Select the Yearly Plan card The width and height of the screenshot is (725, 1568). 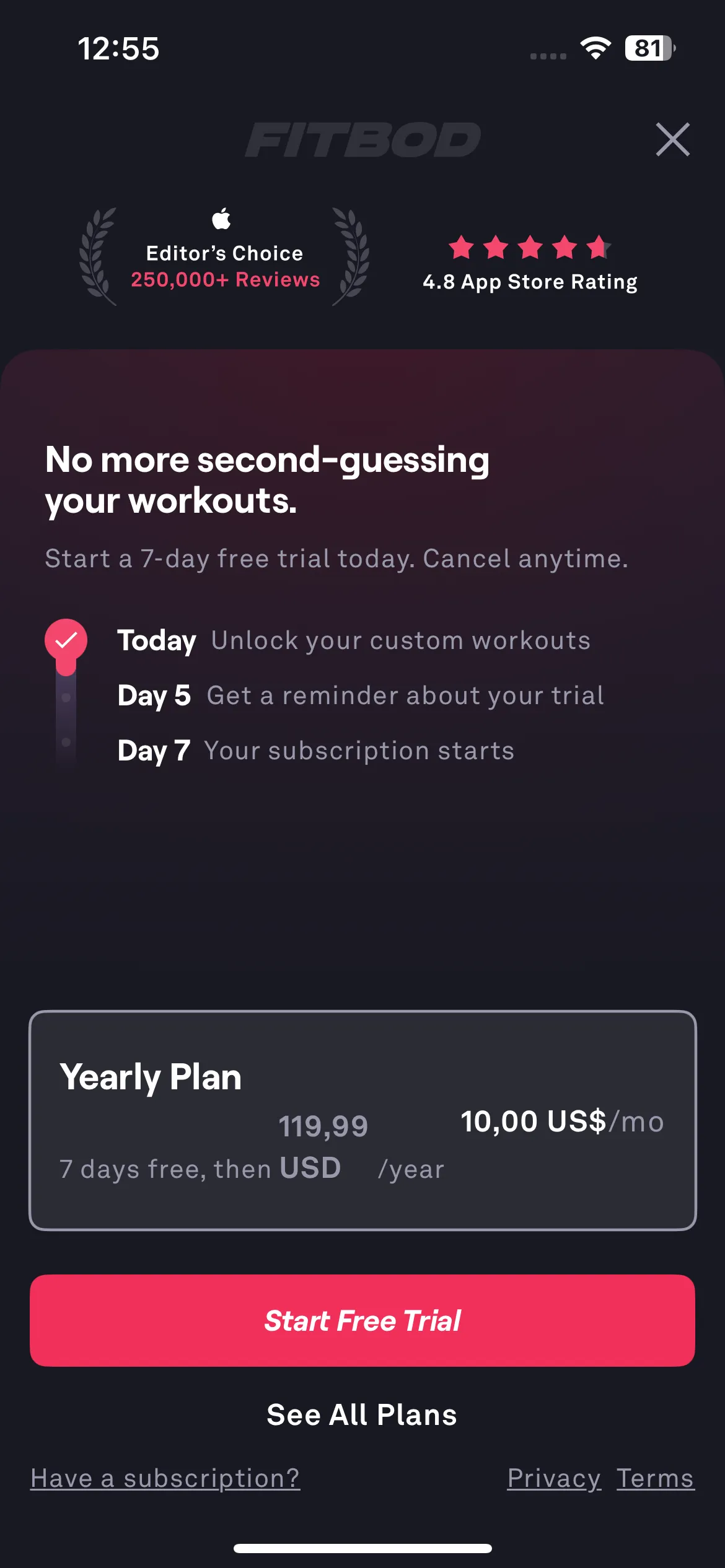362,1120
